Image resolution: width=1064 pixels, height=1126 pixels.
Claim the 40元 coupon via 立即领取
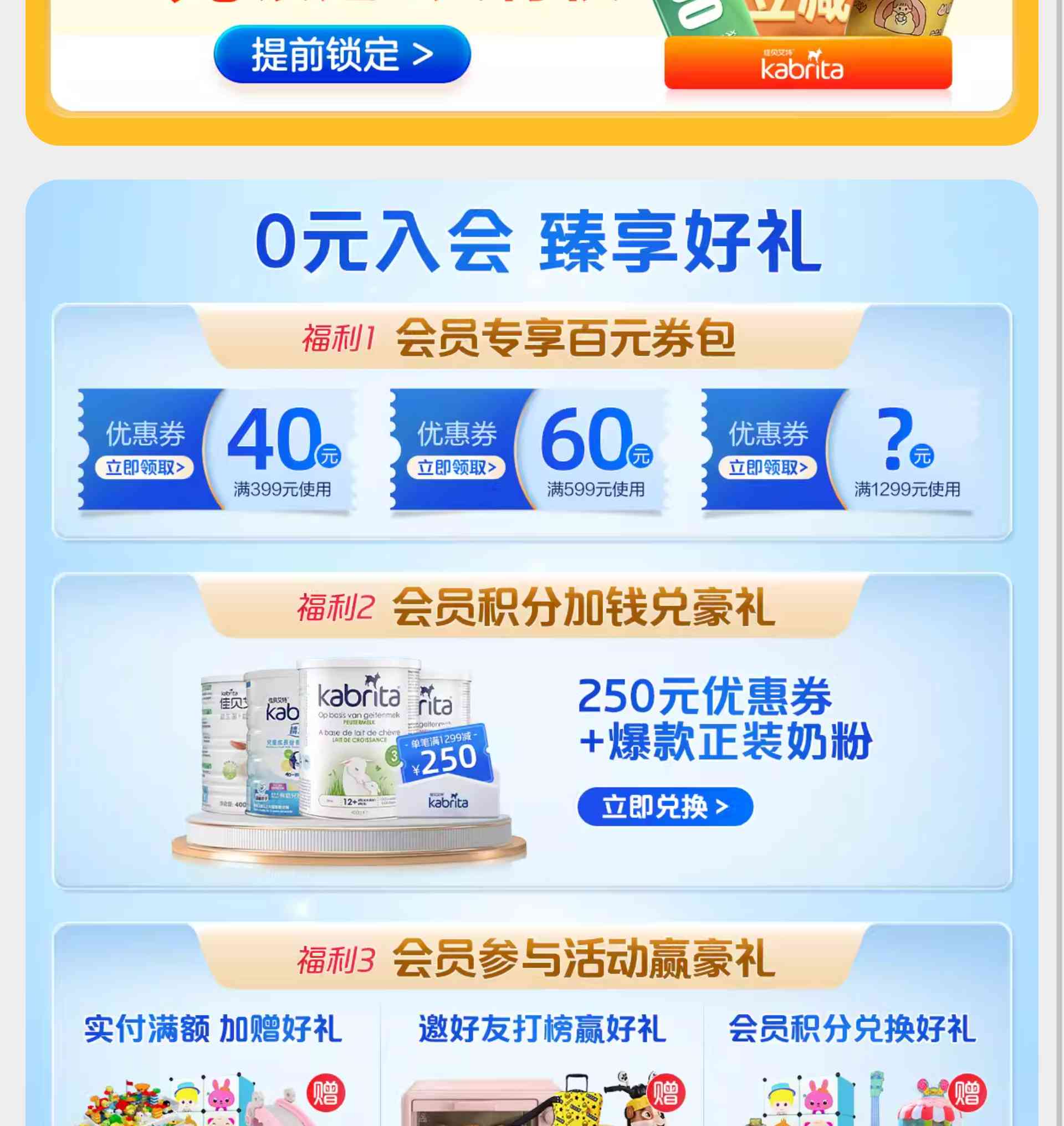coord(144,468)
